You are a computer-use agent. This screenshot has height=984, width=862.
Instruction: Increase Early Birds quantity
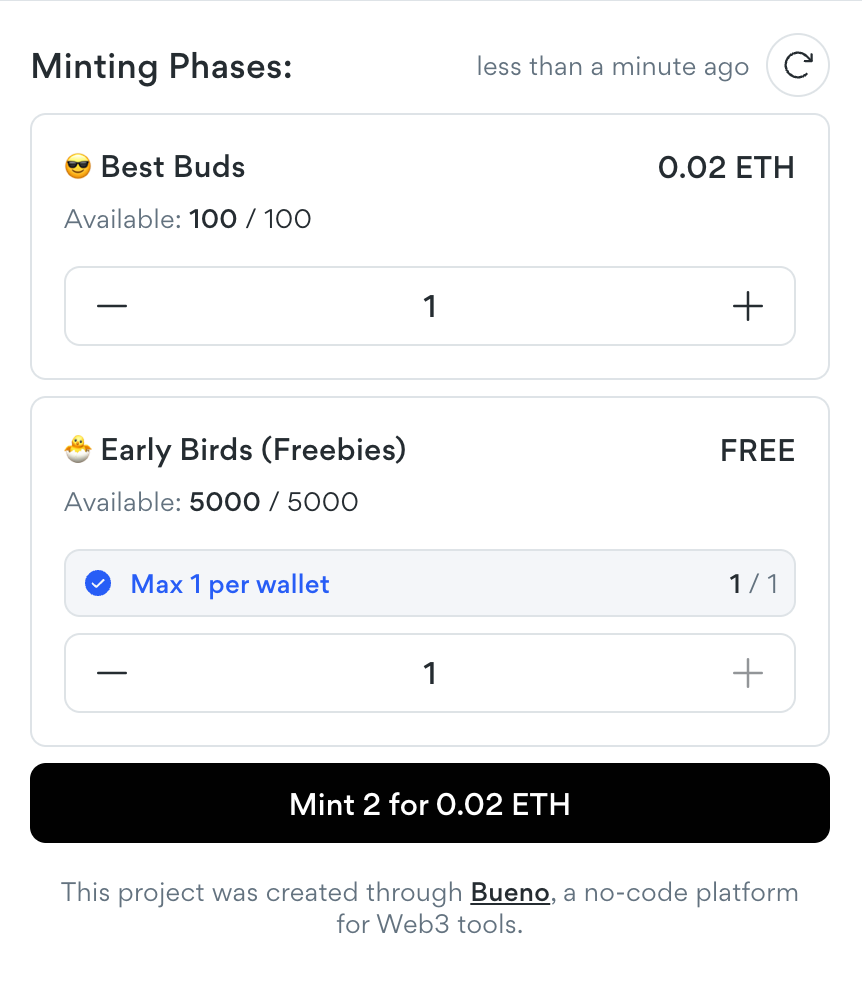747,673
